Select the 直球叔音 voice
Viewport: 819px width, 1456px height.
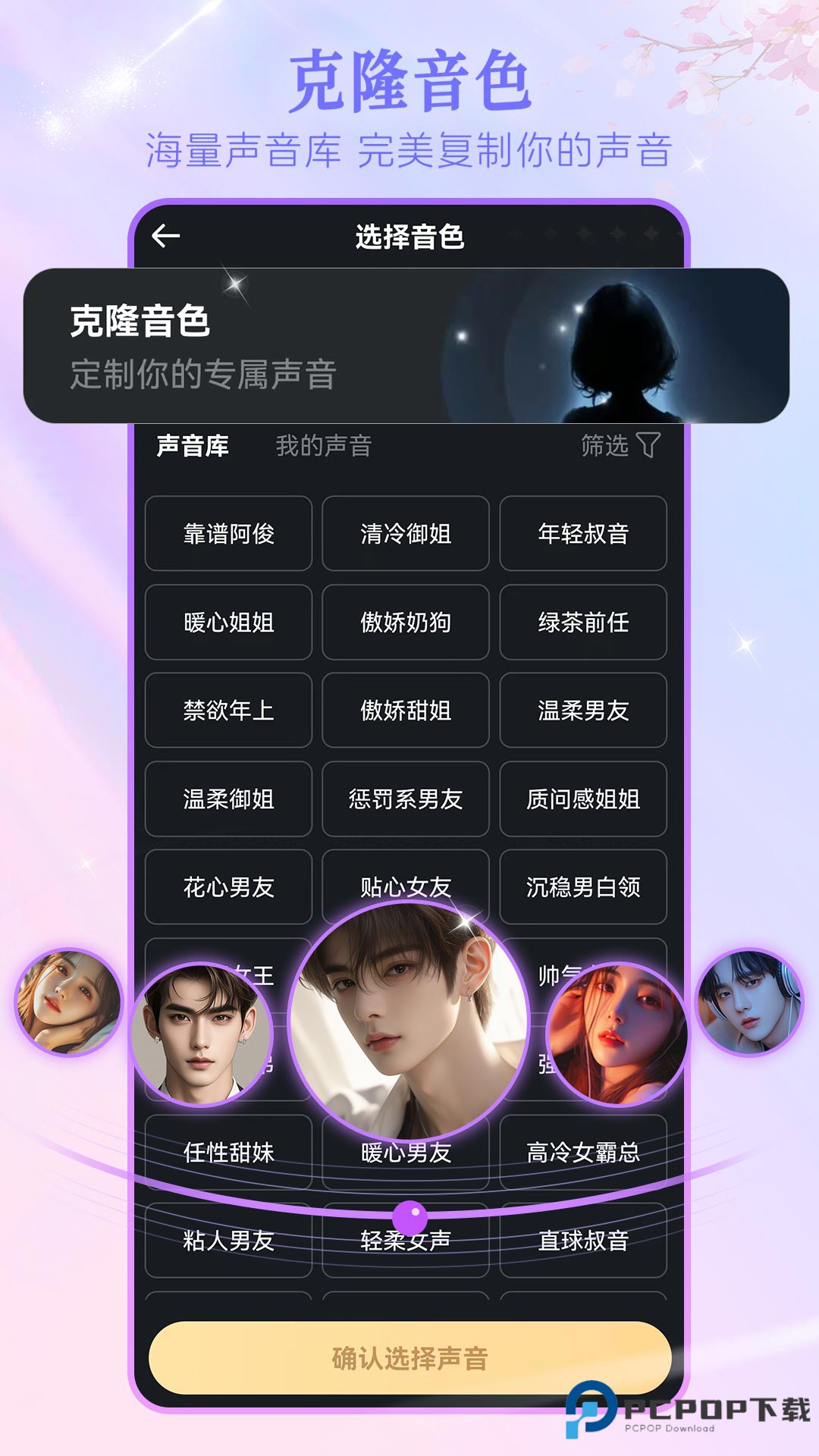583,1241
